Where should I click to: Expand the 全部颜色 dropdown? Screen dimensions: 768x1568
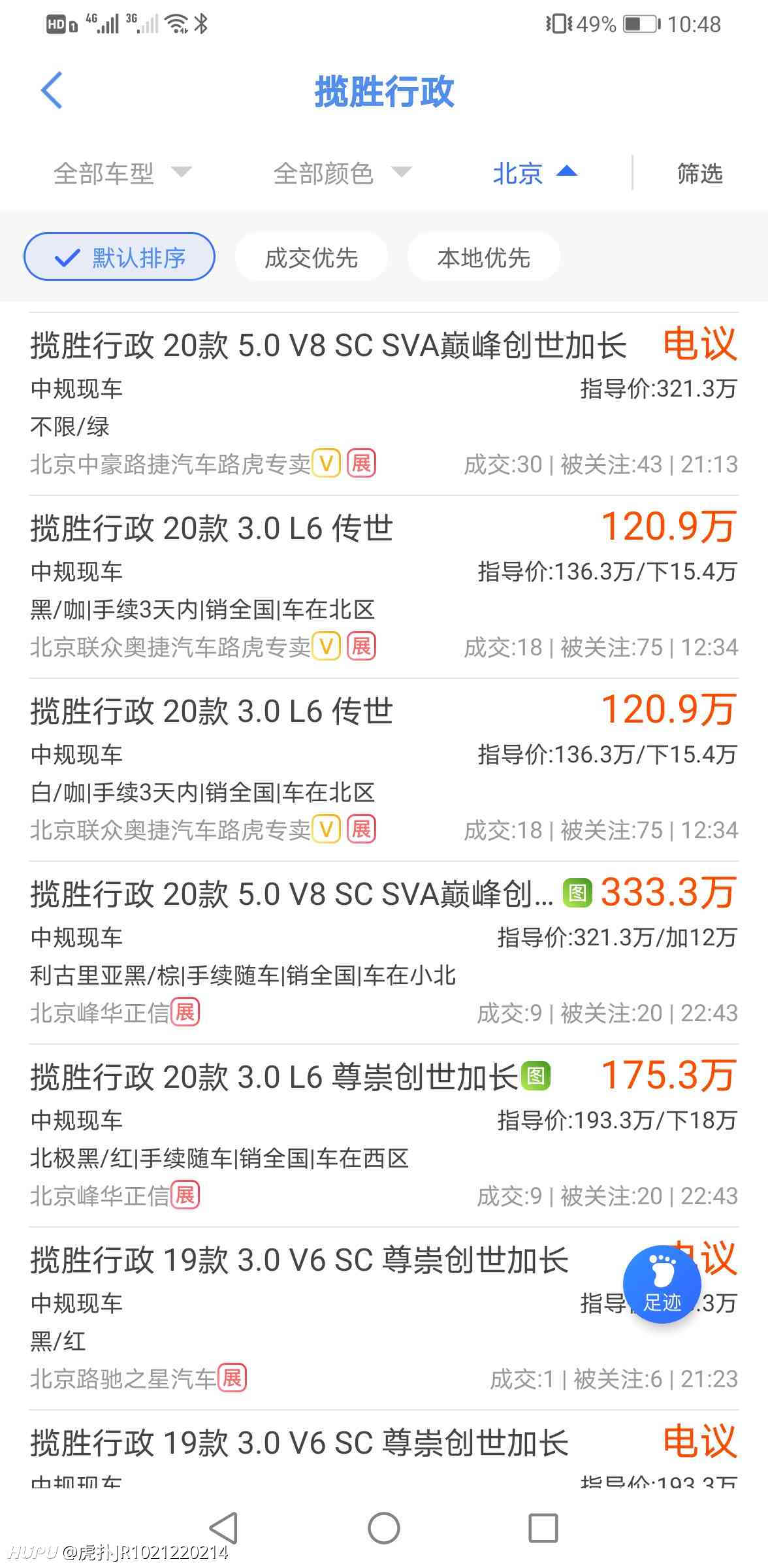tap(342, 173)
